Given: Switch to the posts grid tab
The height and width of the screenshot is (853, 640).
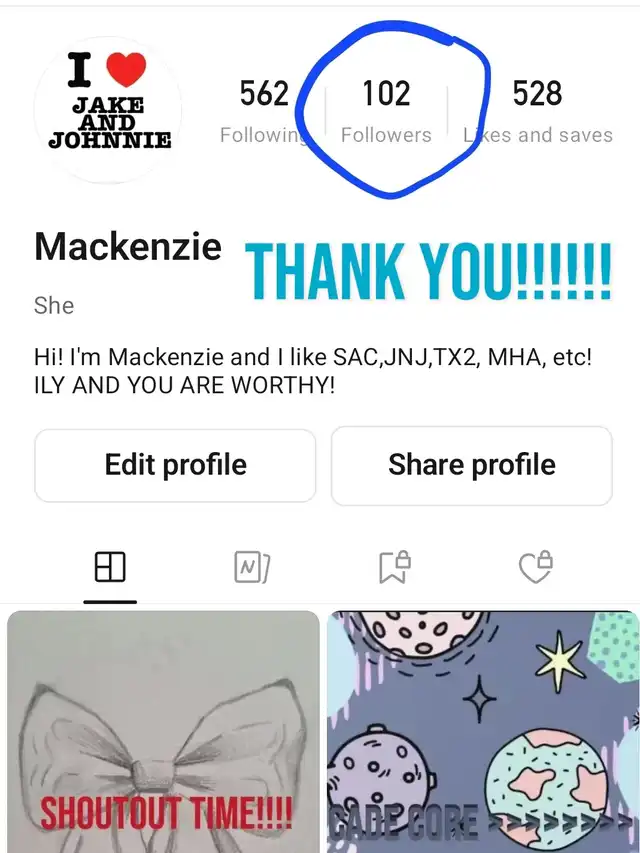Looking at the screenshot, I should [x=110, y=568].
